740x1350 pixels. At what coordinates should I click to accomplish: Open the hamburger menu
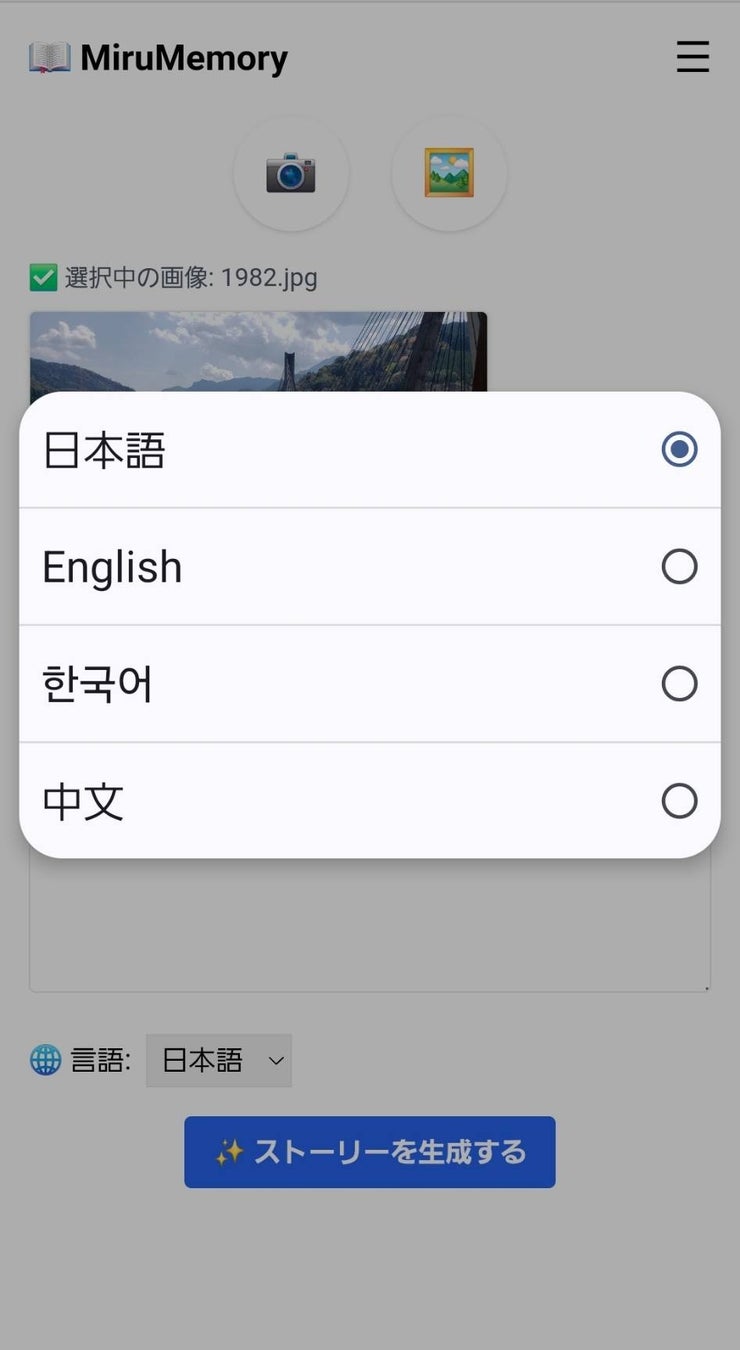[692, 58]
